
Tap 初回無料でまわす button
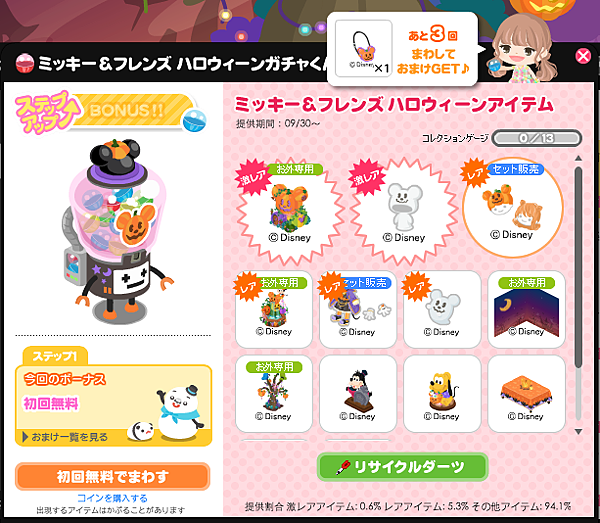pyautogui.click(x=112, y=476)
